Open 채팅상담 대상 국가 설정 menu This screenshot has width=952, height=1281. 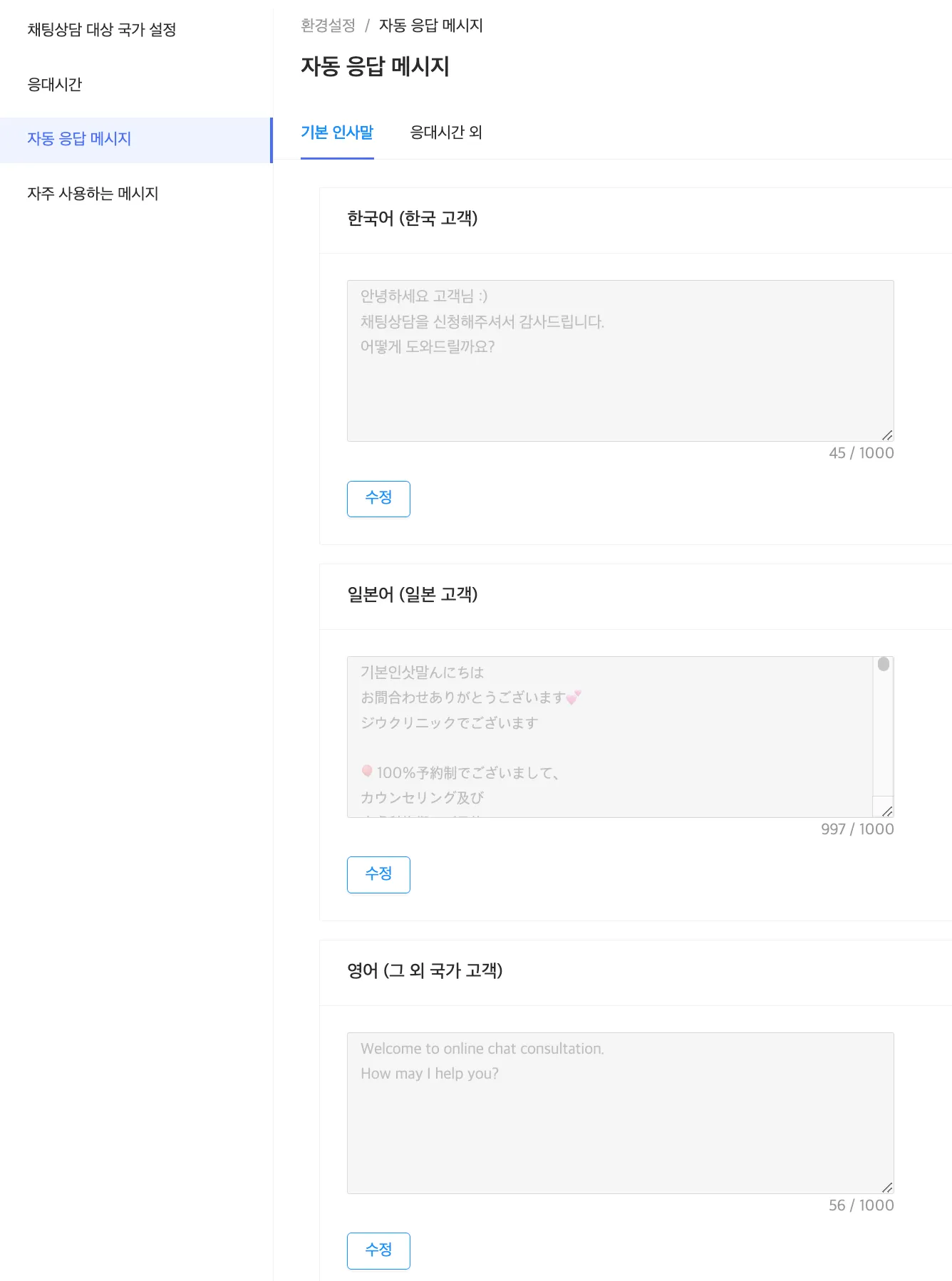tap(101, 30)
